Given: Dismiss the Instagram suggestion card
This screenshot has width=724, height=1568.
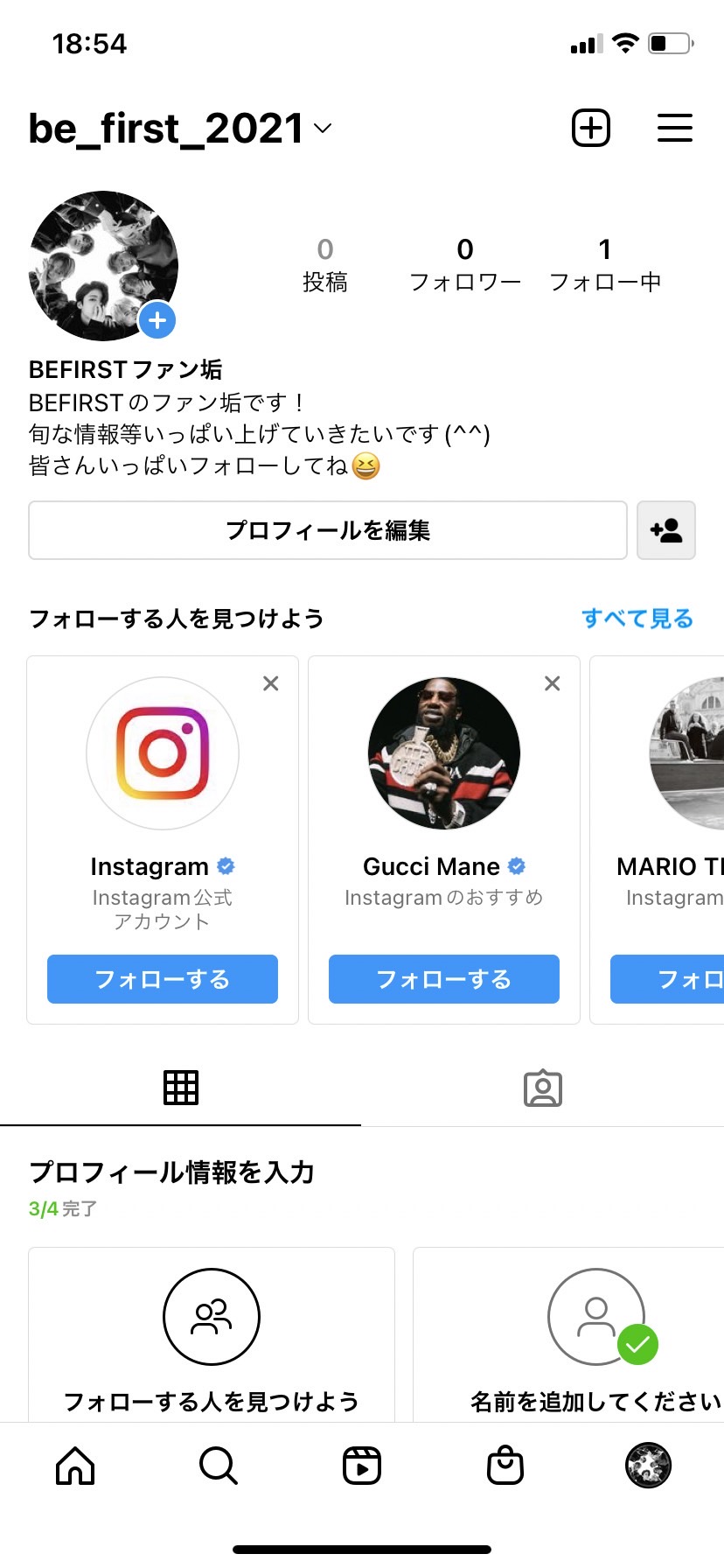Looking at the screenshot, I should point(271,683).
